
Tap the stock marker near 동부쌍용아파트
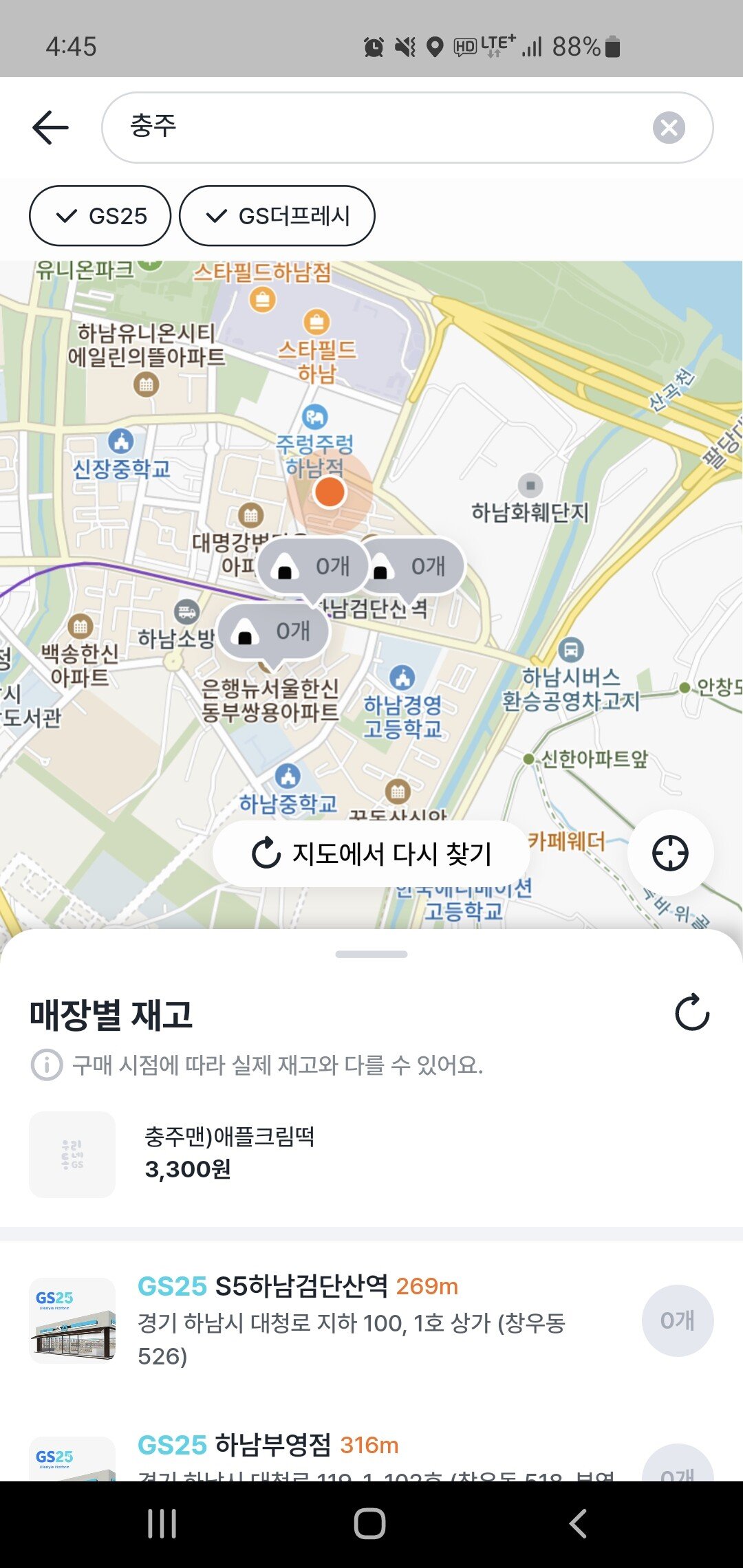(274, 631)
